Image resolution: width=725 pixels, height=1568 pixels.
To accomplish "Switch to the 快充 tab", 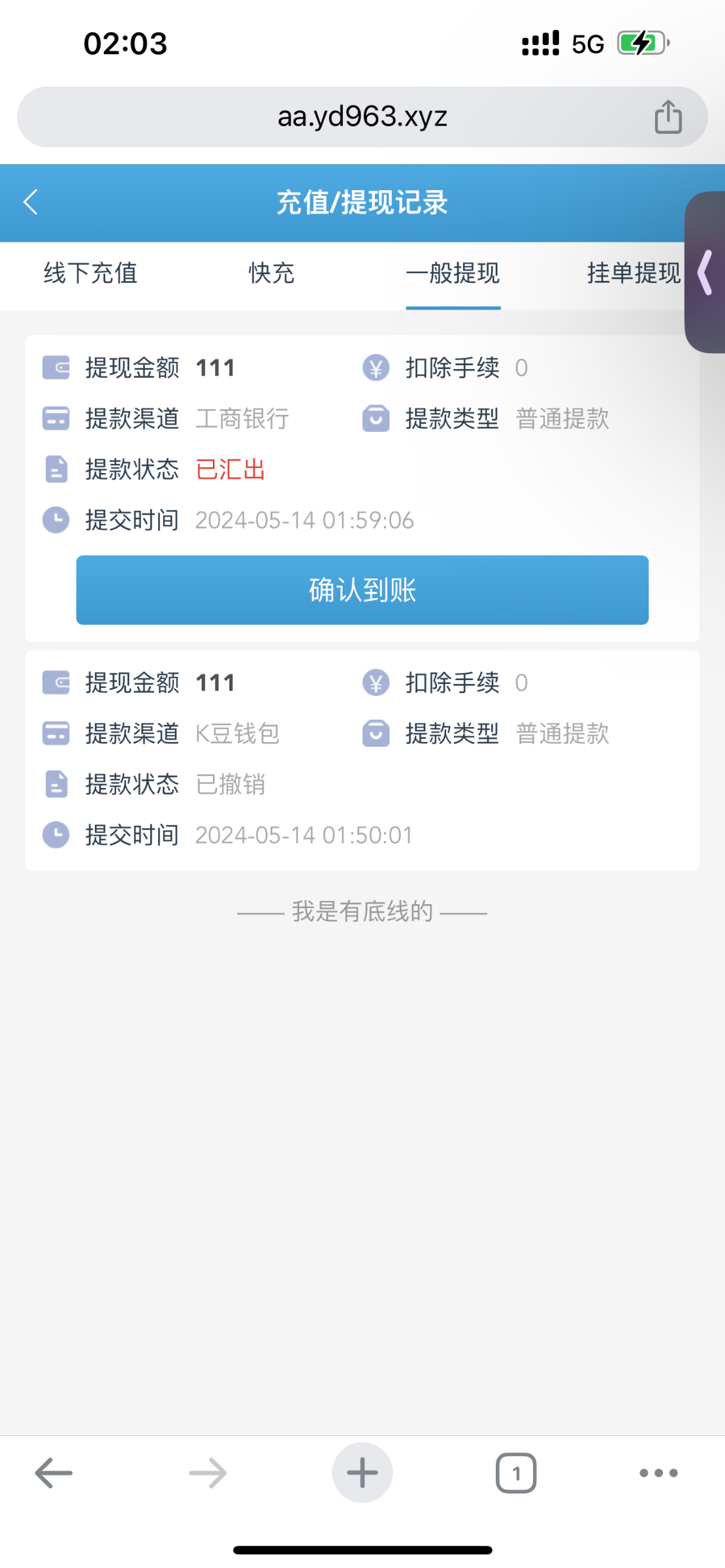I will pyautogui.click(x=272, y=273).
